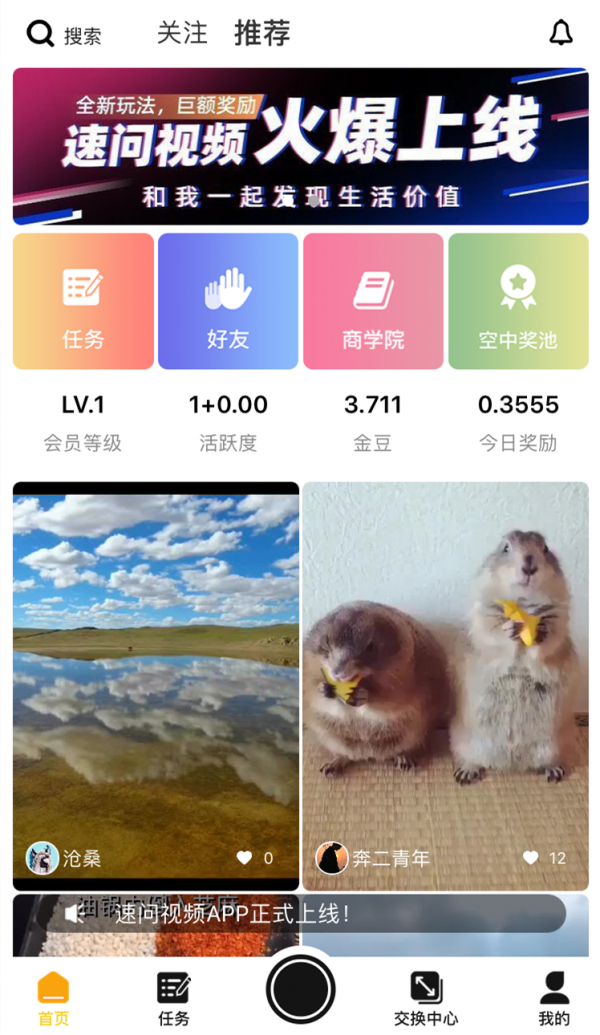Like the video by 奔二青年
Viewport: 600px width, 1035px height.
click(x=531, y=858)
